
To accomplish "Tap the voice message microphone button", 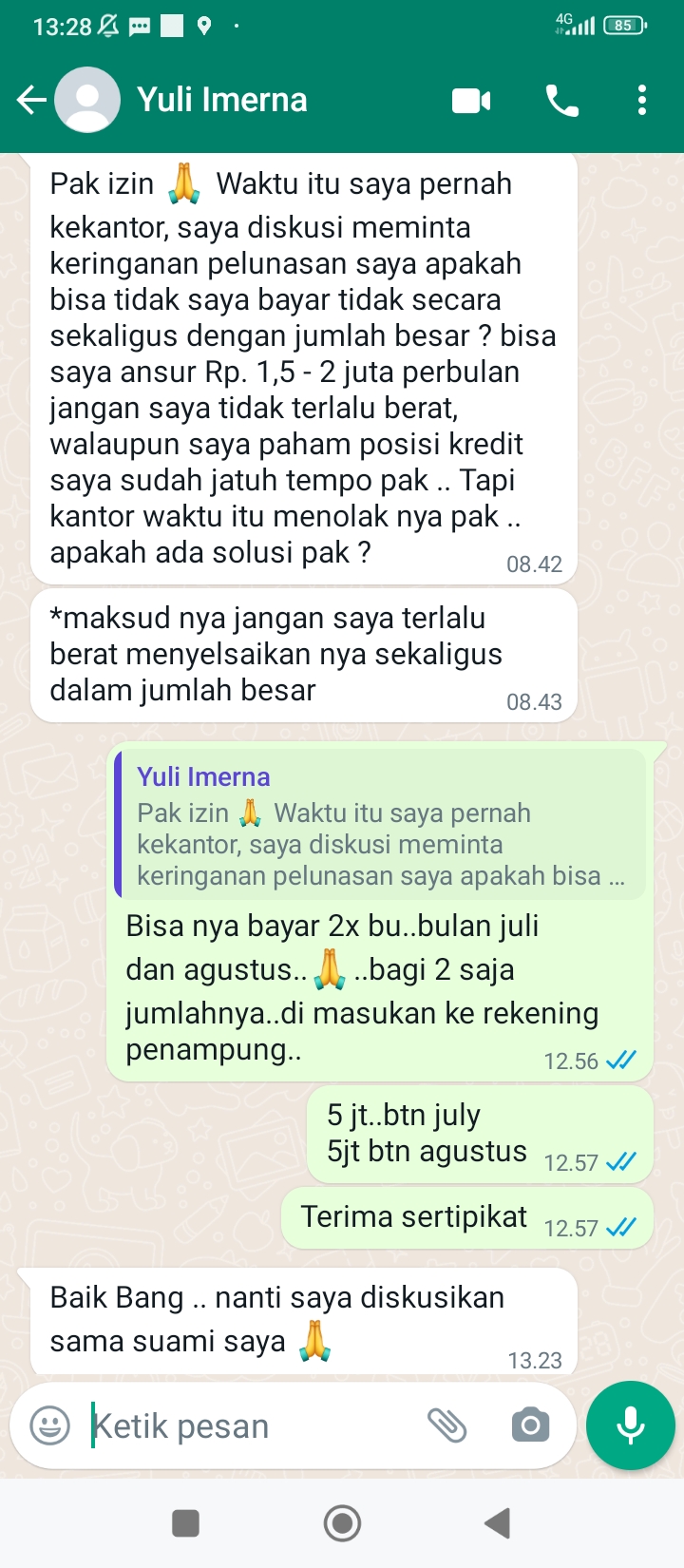I will 631,1425.
